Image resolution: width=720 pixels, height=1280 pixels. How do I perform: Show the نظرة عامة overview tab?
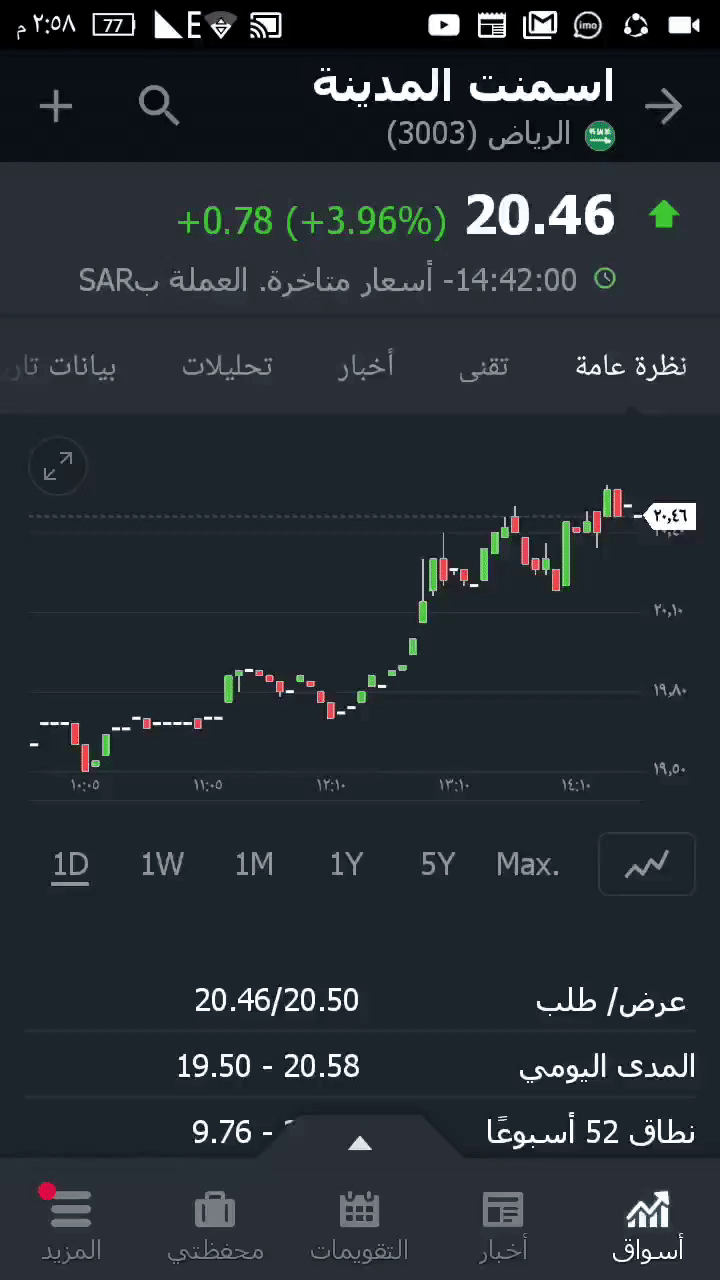[x=631, y=366]
